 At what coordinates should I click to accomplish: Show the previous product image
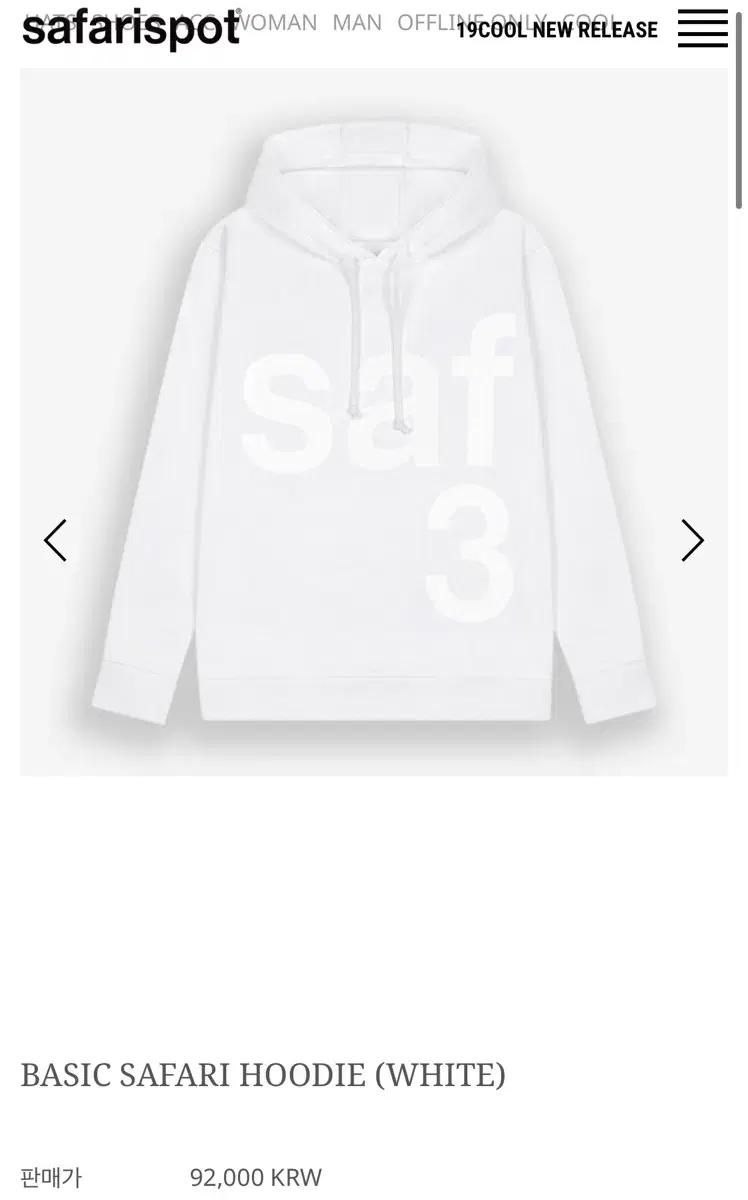pos(55,540)
